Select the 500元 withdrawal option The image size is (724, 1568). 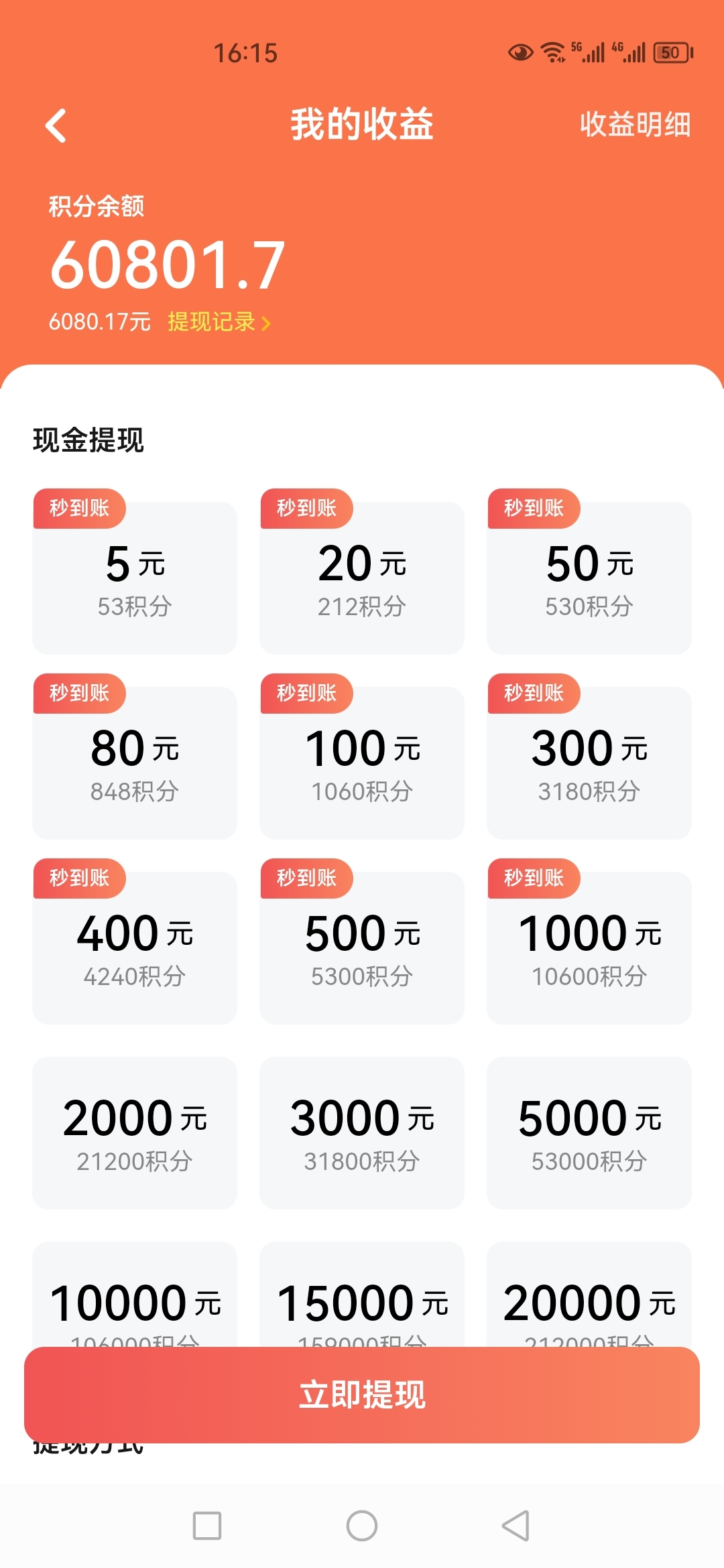click(361, 945)
